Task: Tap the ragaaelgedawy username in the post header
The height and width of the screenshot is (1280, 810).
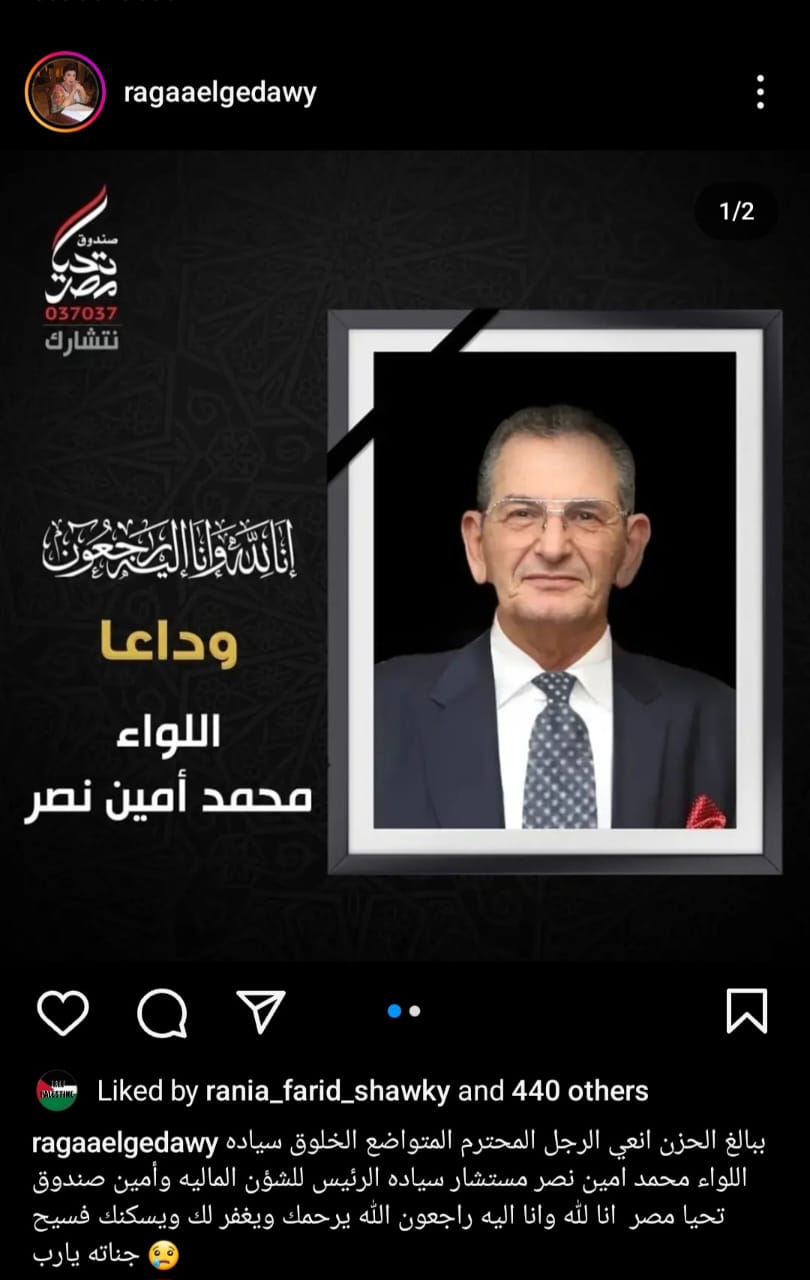Action: 220,93
